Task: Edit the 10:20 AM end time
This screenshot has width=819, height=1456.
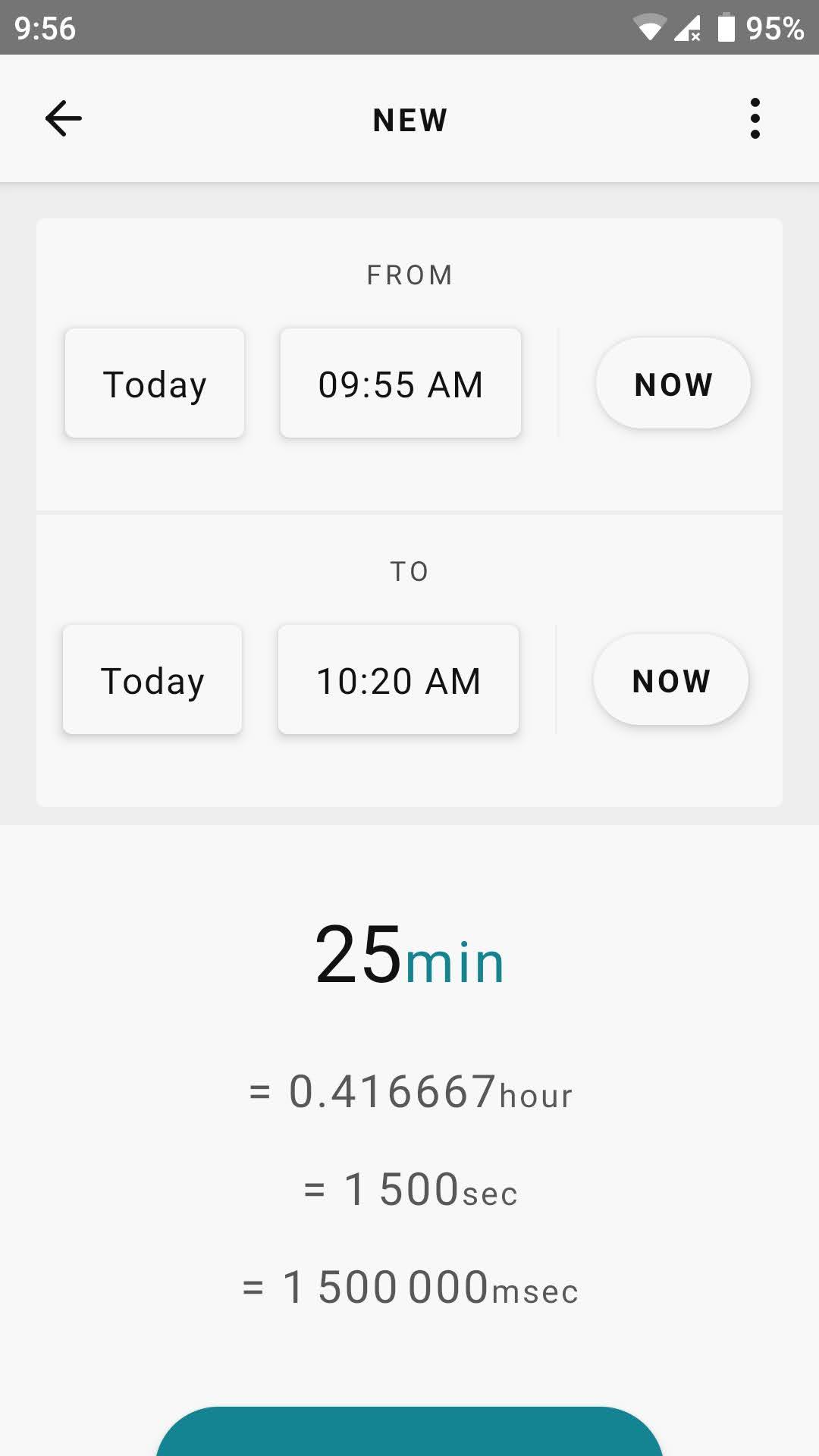Action: (398, 680)
